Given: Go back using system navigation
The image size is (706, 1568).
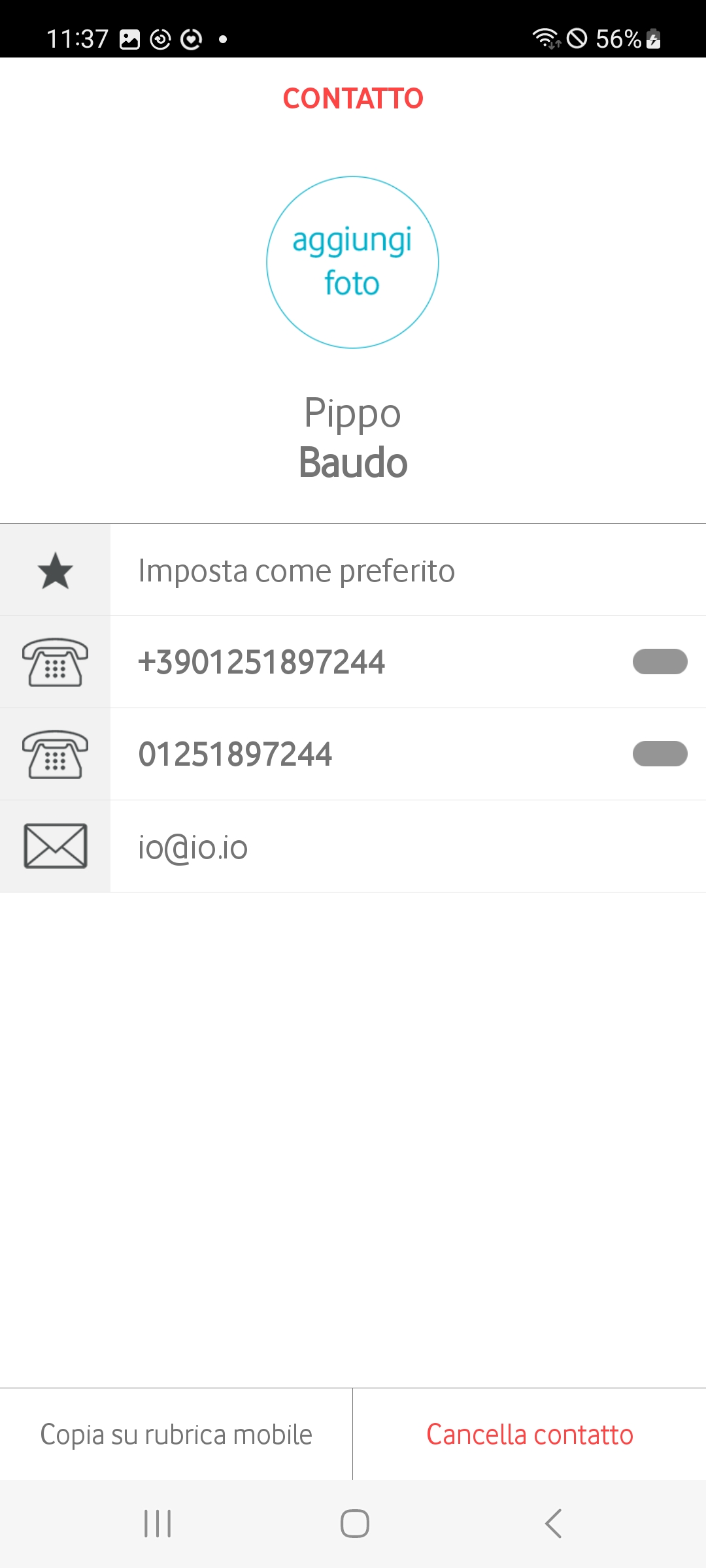Looking at the screenshot, I should pos(553,1524).
